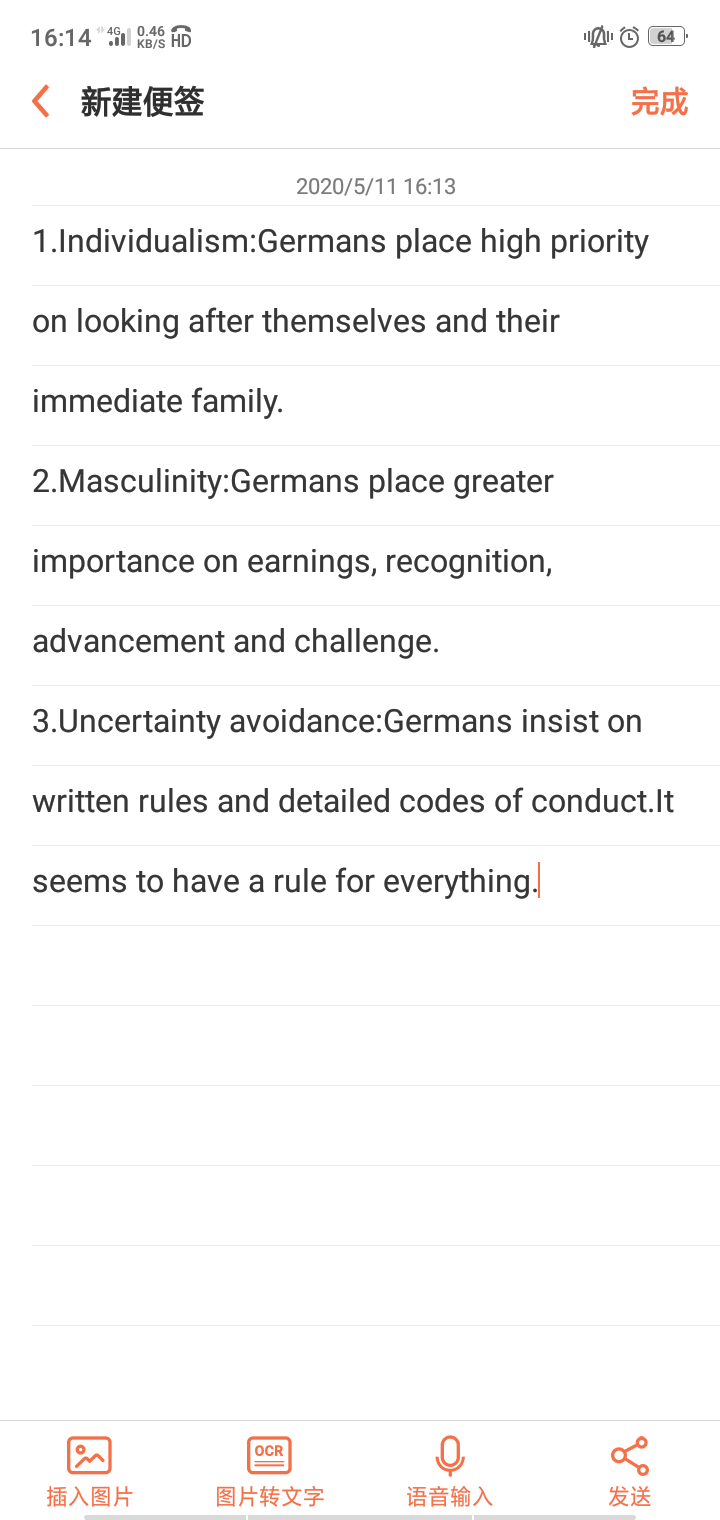Go back using the orange back arrow
Image resolution: width=720 pixels, height=1520 pixels.
(x=41, y=102)
